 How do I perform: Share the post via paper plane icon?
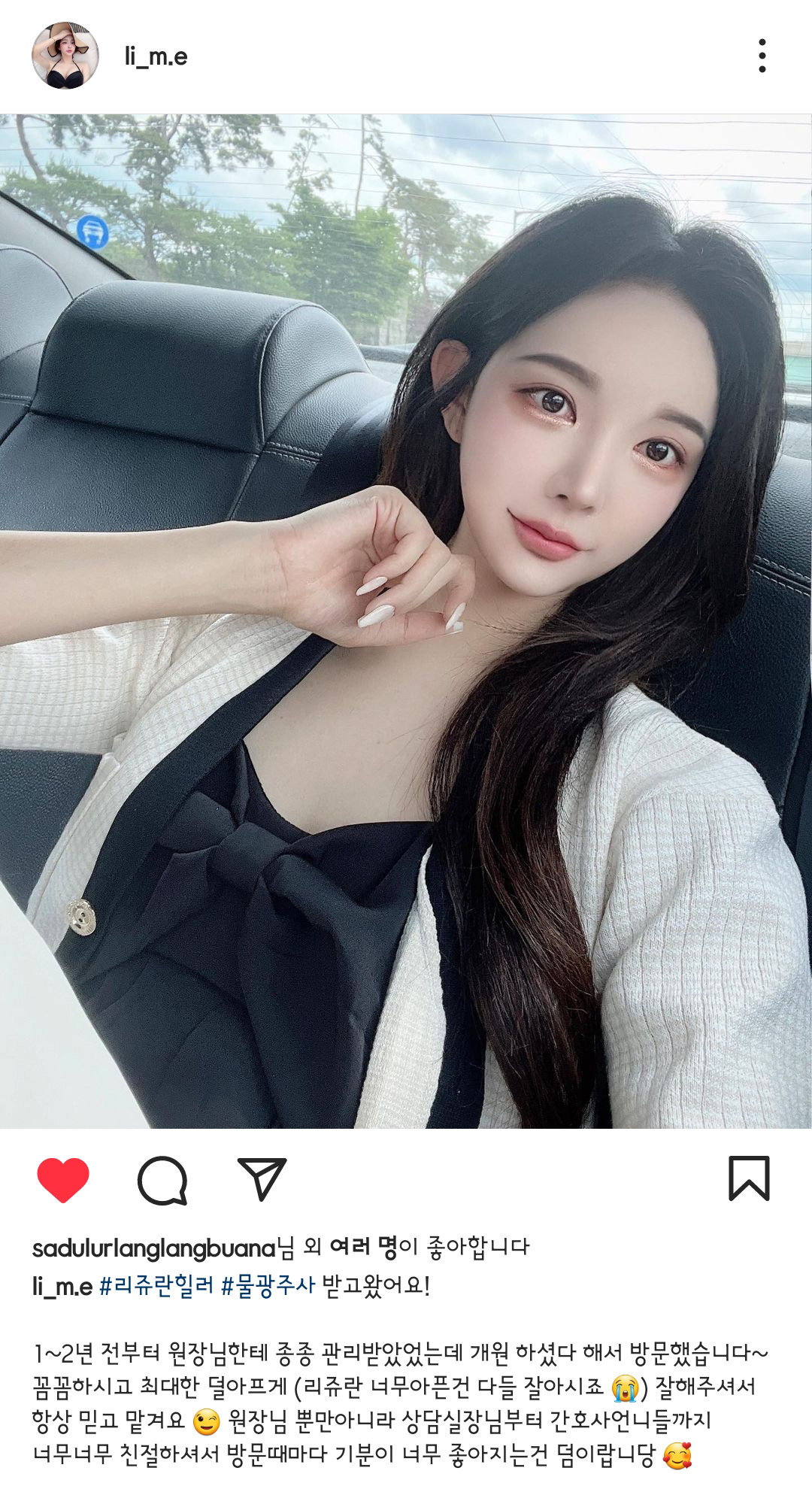point(262,1178)
